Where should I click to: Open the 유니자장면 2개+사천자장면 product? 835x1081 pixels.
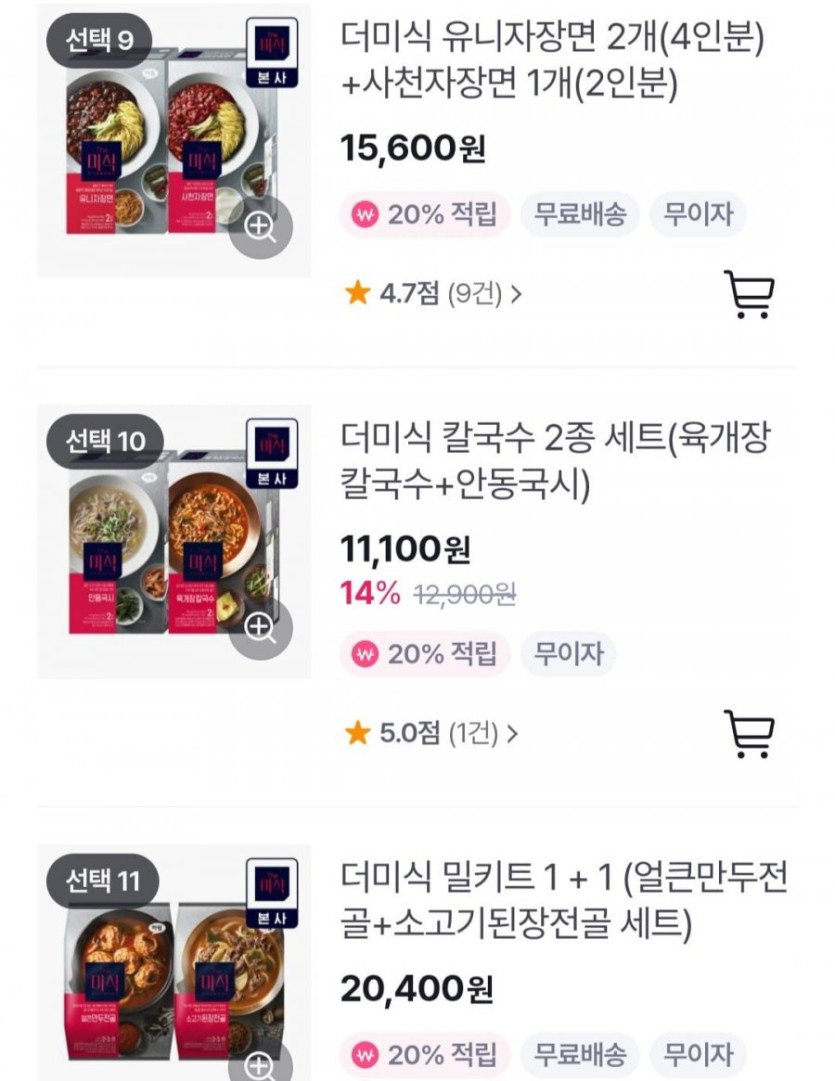point(552,62)
